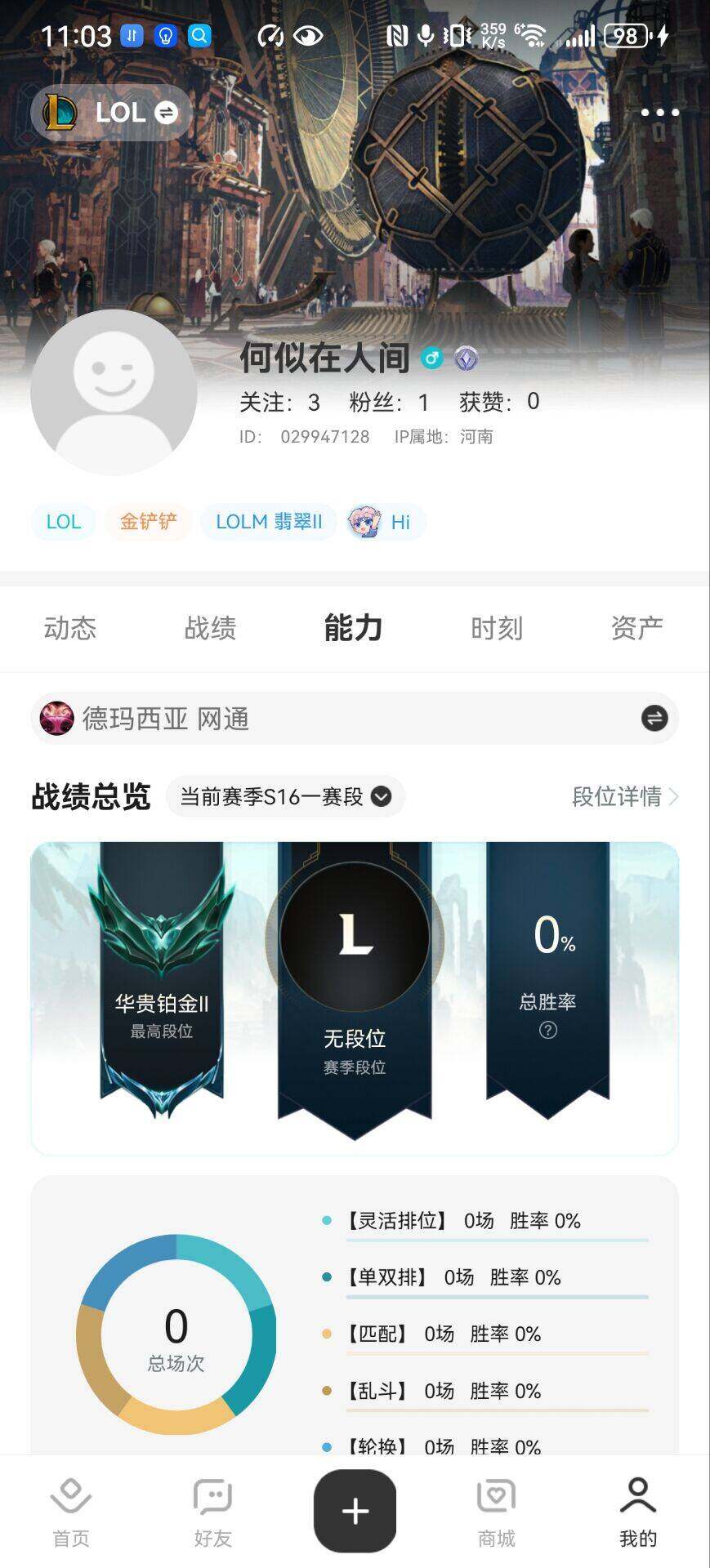
Task: Open the 关注 following count
Action: point(279,402)
